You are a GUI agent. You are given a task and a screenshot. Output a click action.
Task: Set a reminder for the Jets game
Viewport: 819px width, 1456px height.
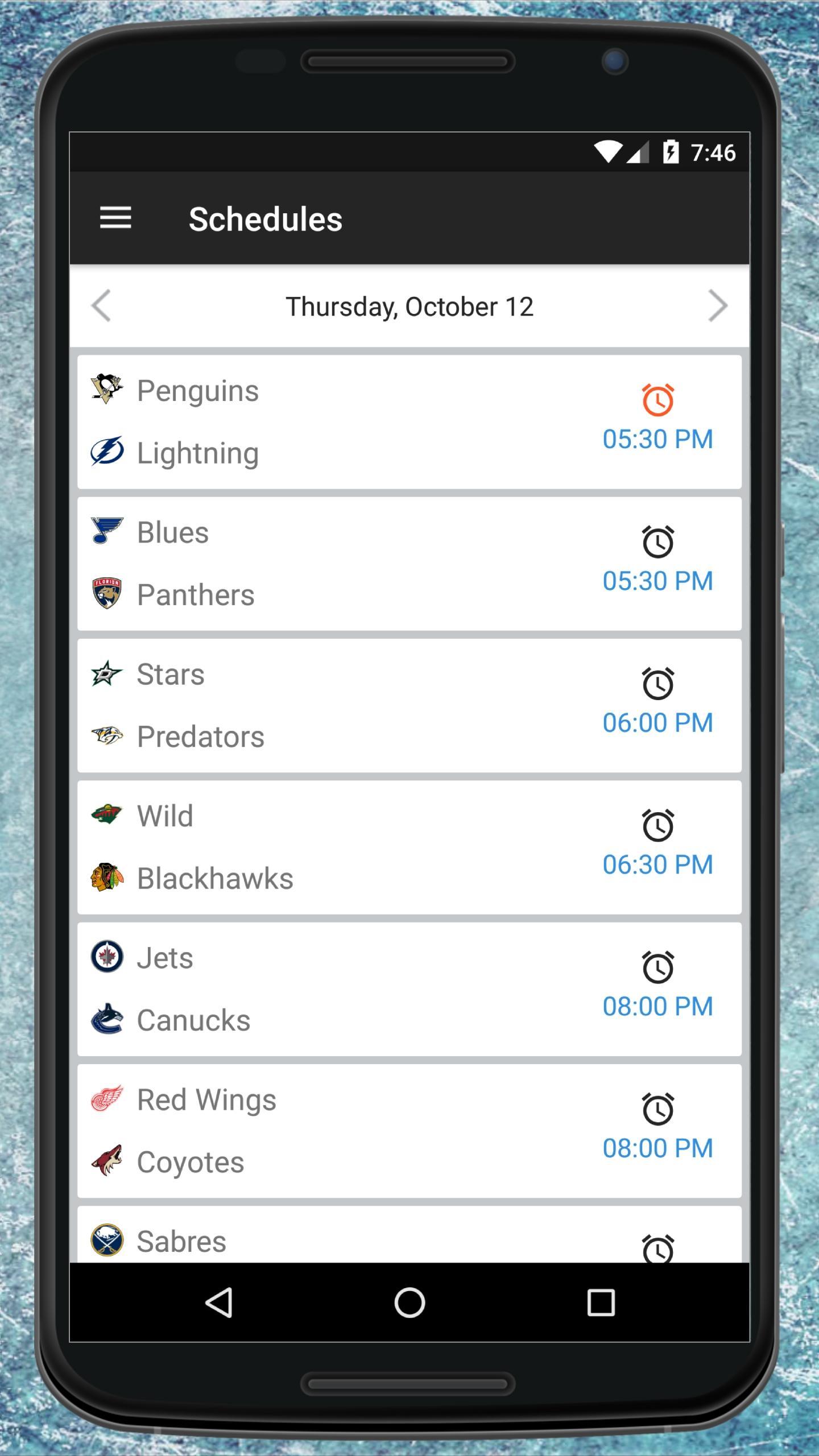[x=657, y=969]
